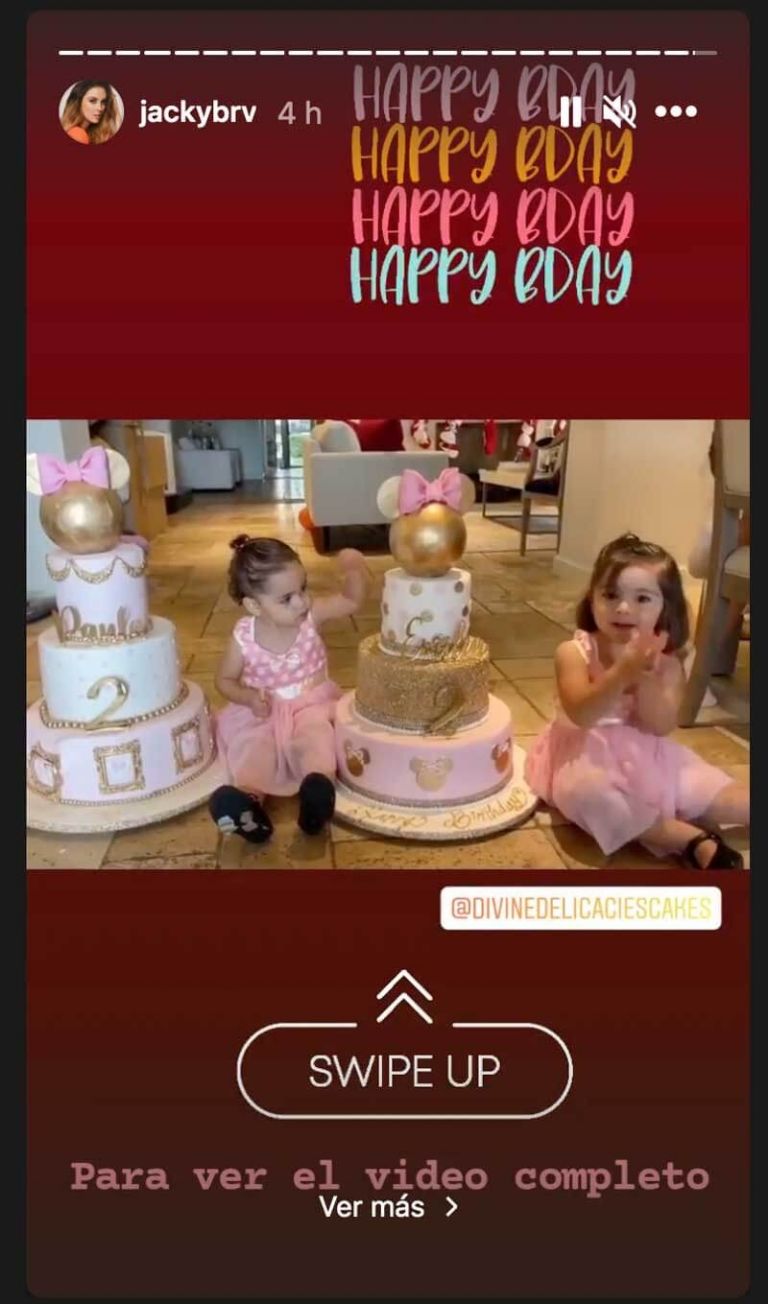Unmute the story audio
The image size is (768, 1304).
click(619, 112)
